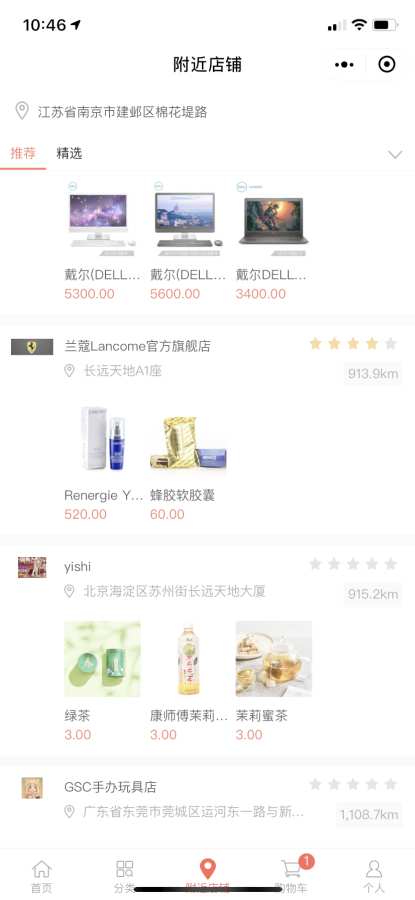Go to the 首页 home tab
The image size is (415, 900).
(41, 875)
